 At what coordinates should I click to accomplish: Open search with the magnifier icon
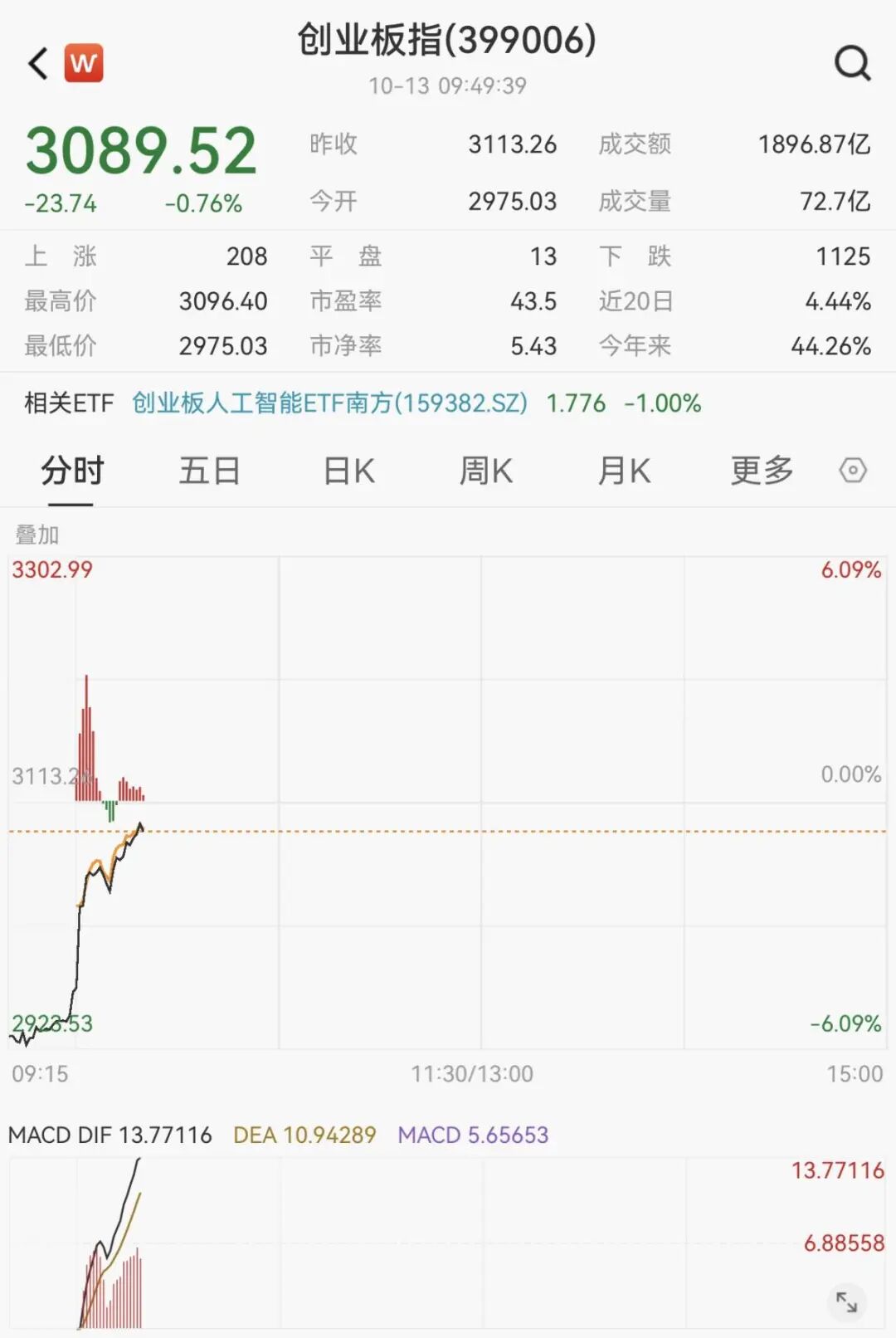pyautogui.click(x=852, y=63)
